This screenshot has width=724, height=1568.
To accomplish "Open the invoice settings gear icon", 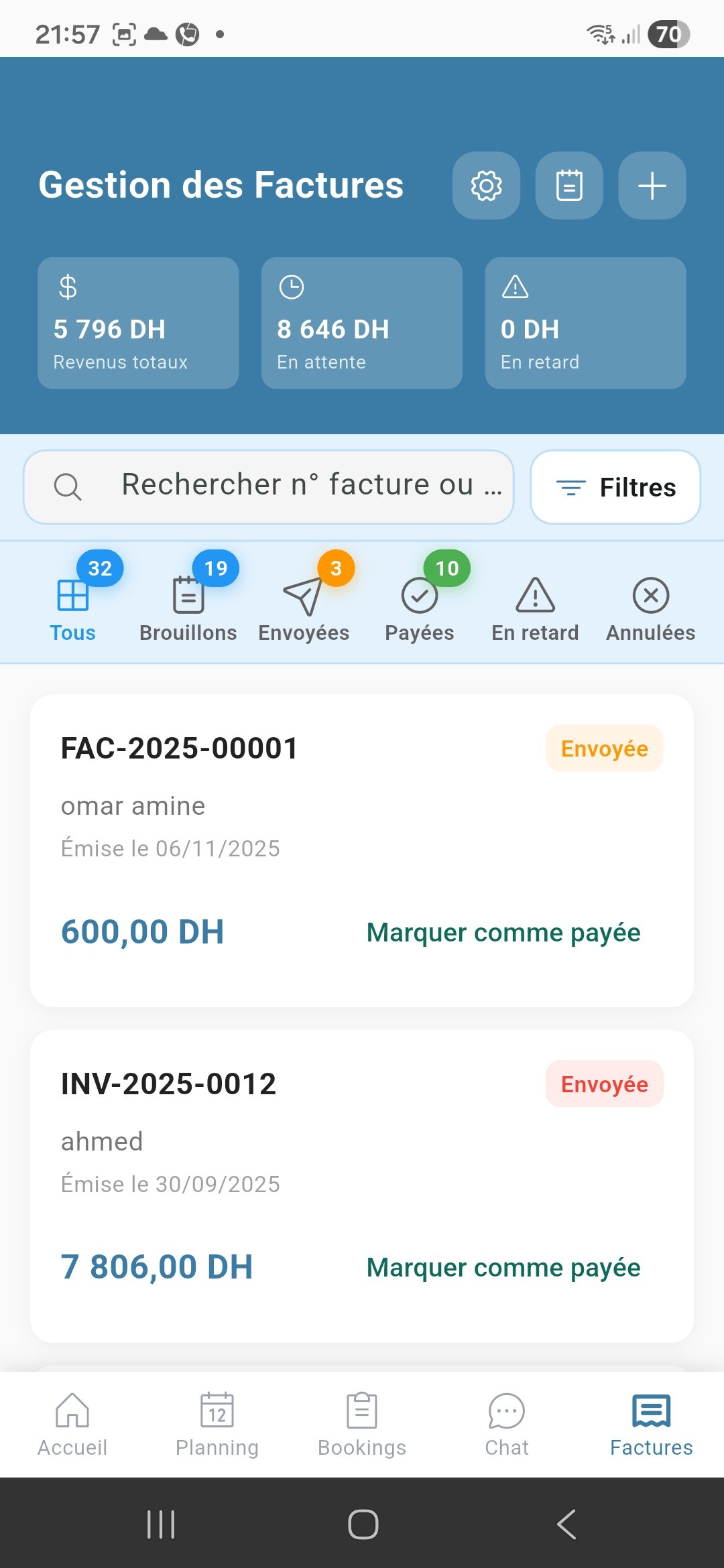I will tap(486, 186).
